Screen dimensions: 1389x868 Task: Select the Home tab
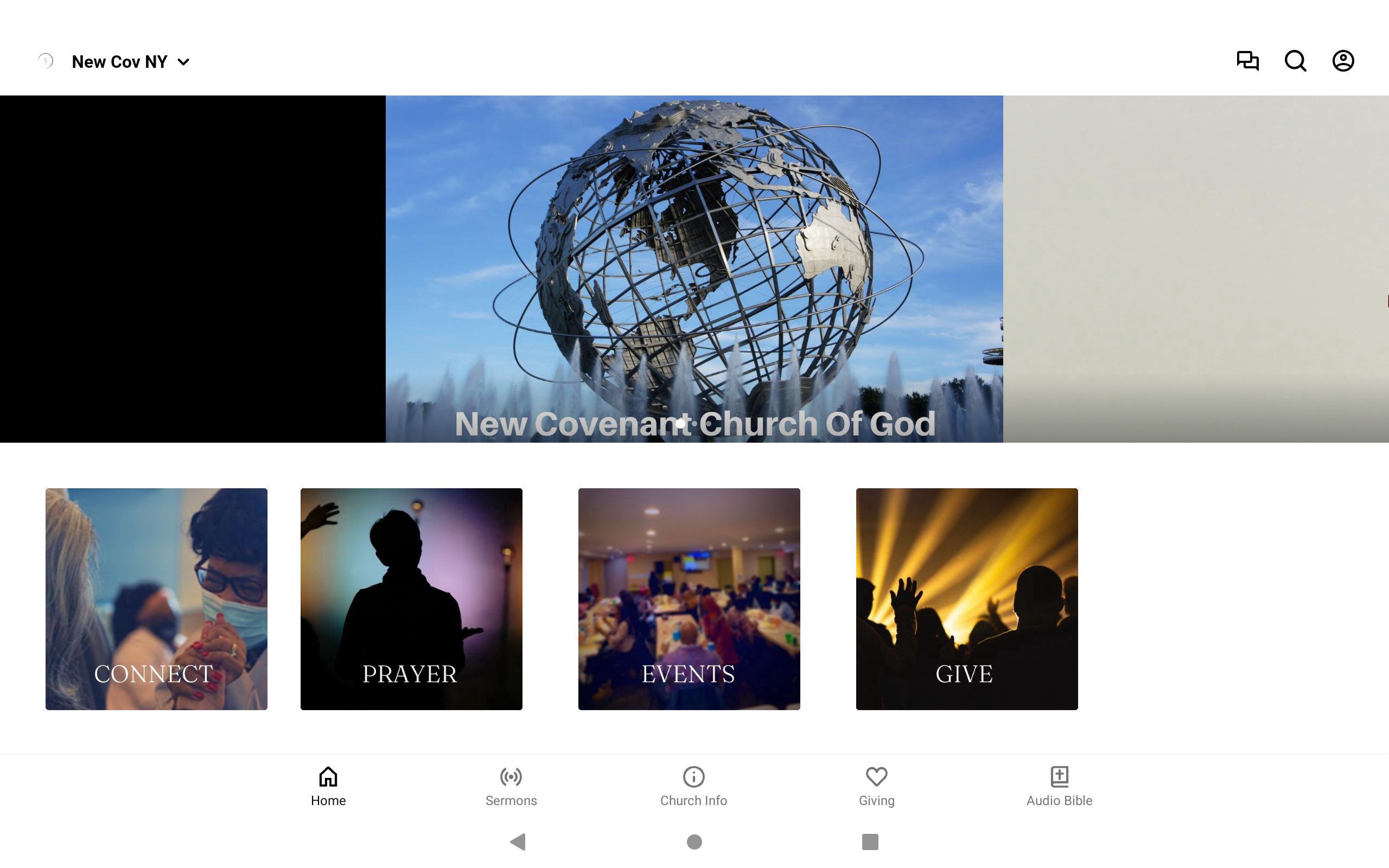pyautogui.click(x=328, y=786)
